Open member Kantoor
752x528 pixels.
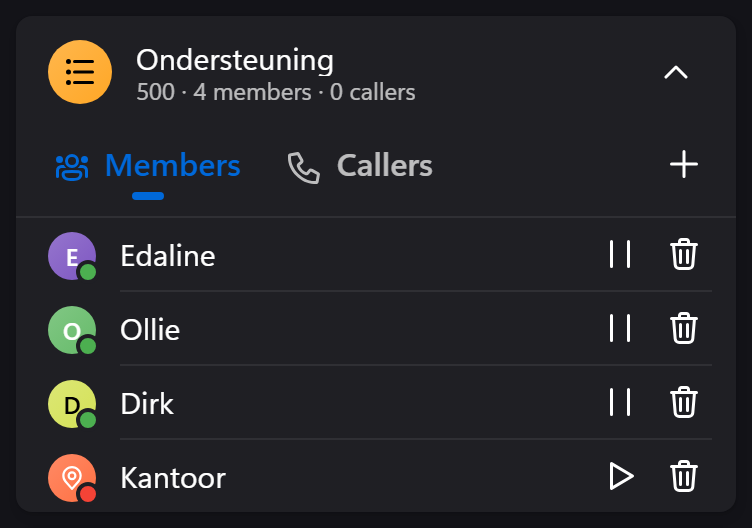click(172, 478)
